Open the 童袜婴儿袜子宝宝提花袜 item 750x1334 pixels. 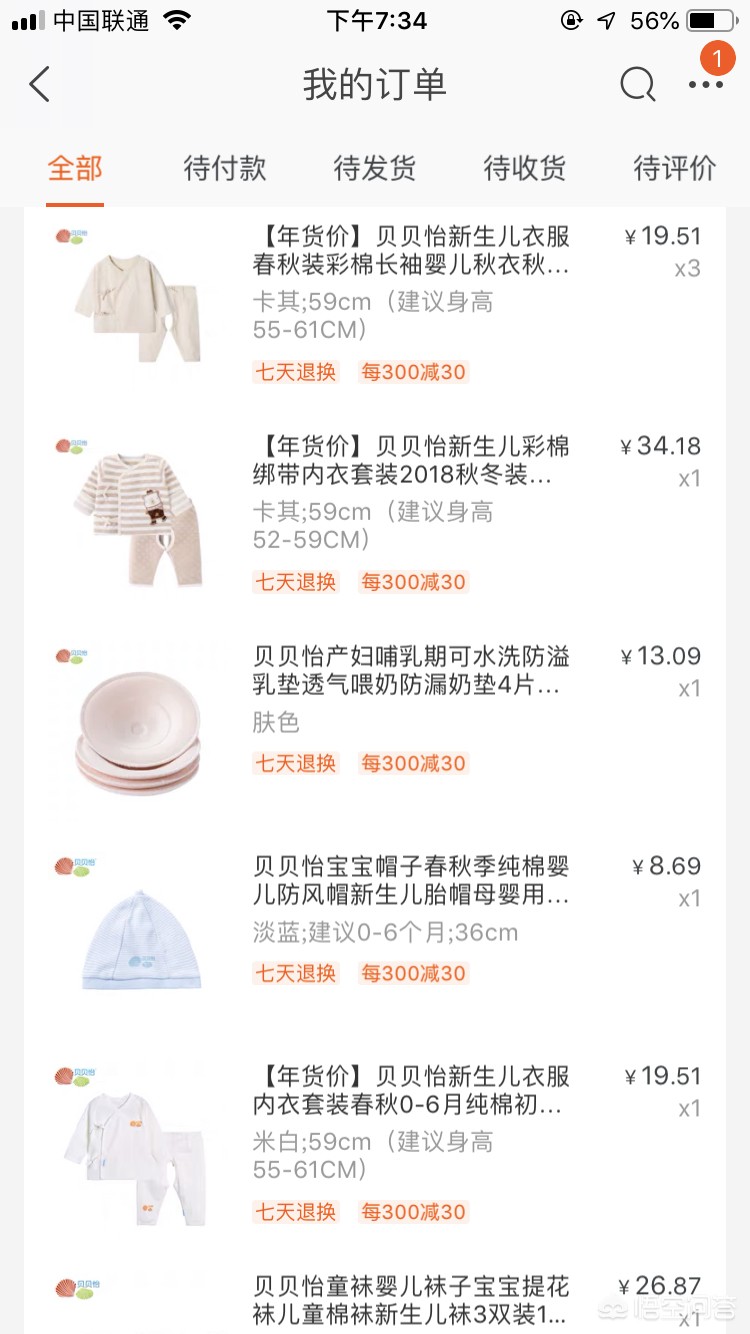(410, 1299)
